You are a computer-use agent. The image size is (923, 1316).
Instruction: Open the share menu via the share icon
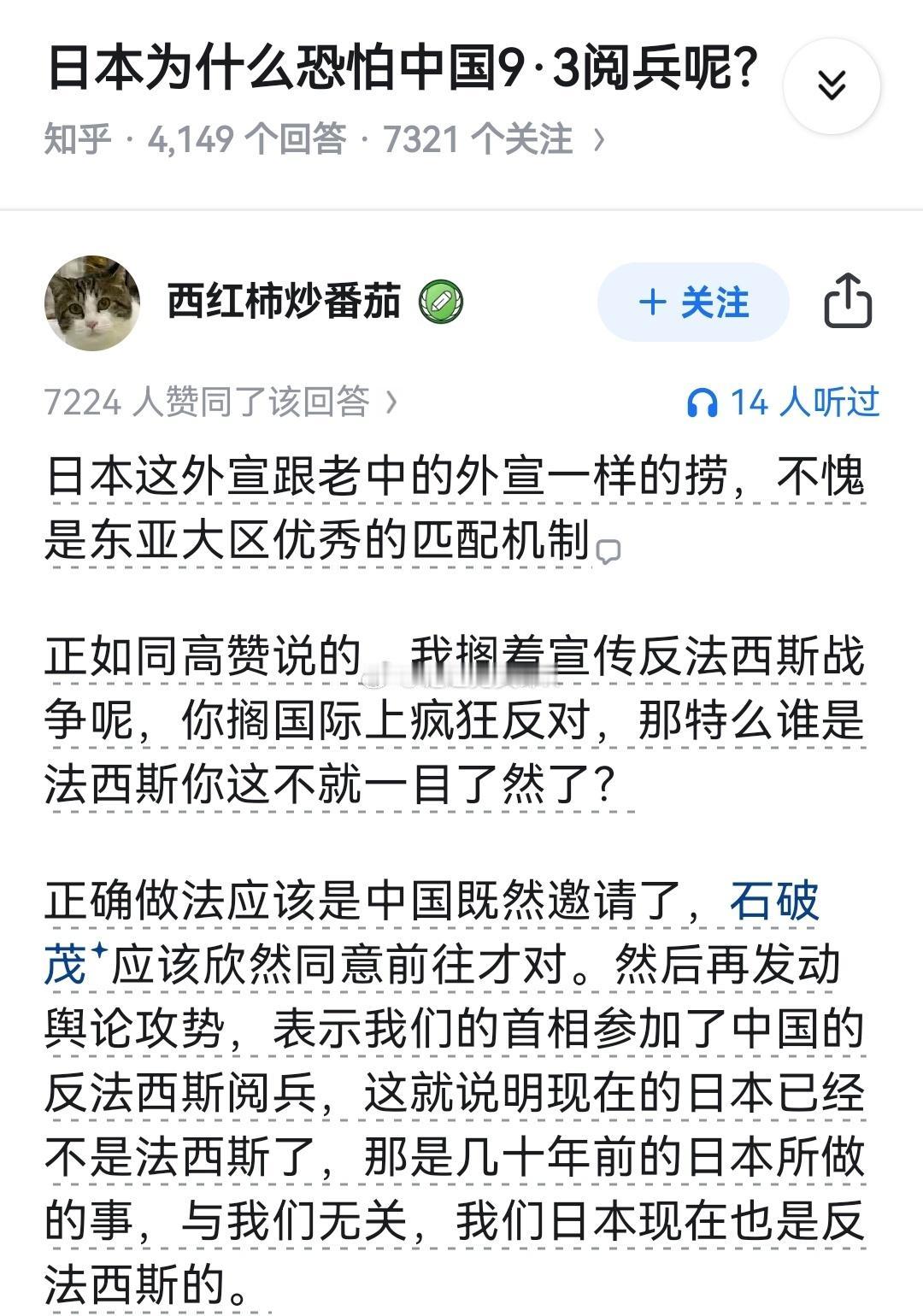tap(846, 303)
